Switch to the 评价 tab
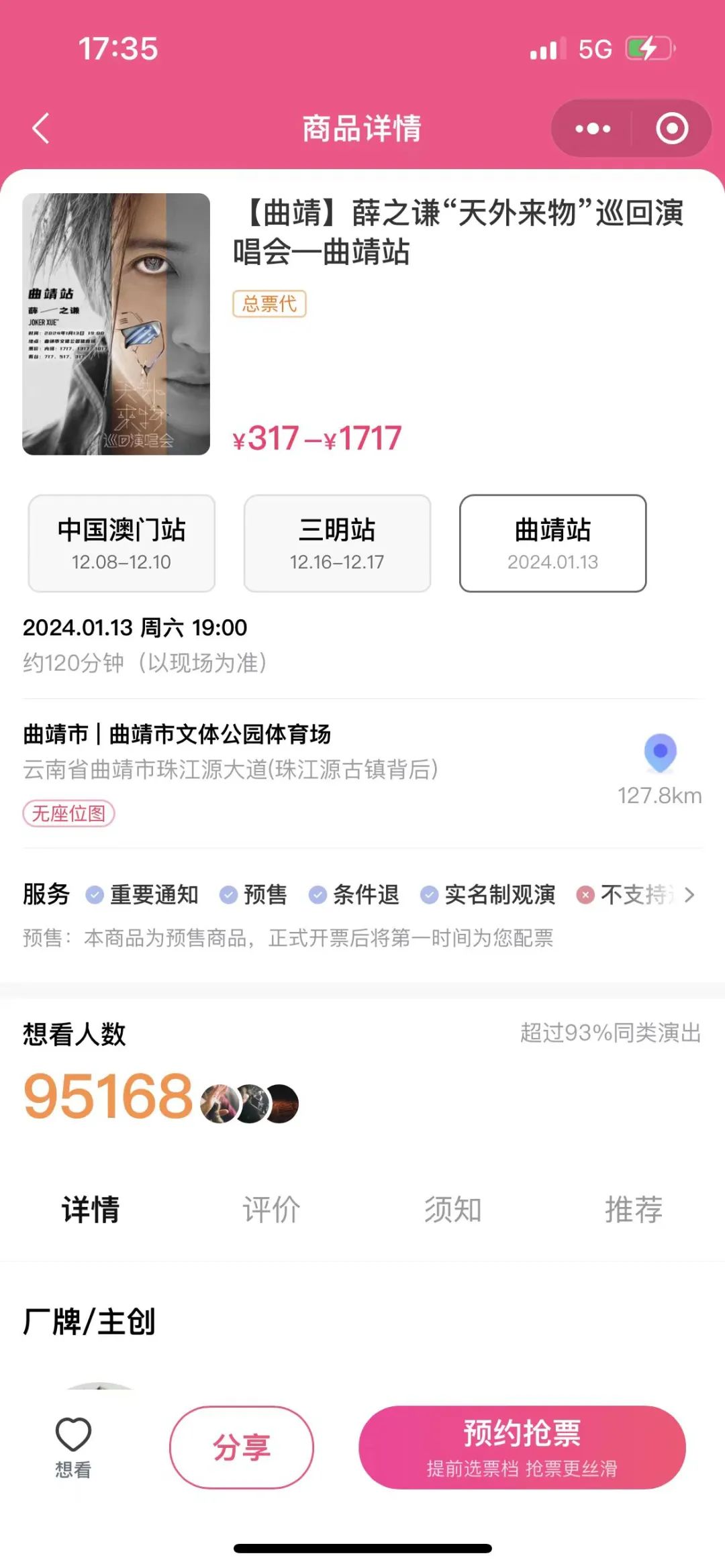725x1568 pixels. [272, 1209]
